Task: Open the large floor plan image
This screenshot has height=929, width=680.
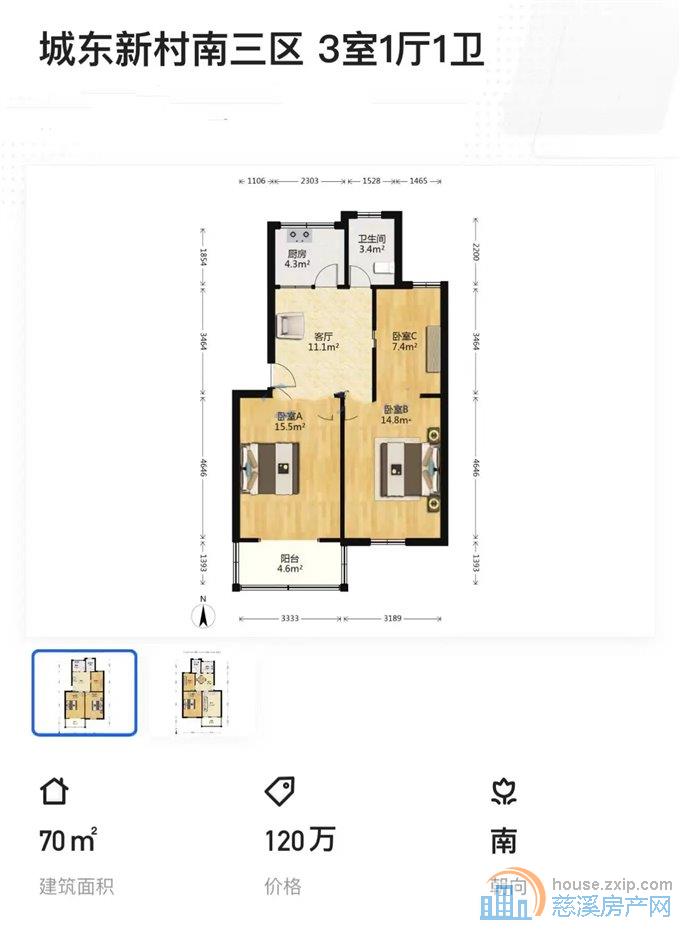Action: 340,400
